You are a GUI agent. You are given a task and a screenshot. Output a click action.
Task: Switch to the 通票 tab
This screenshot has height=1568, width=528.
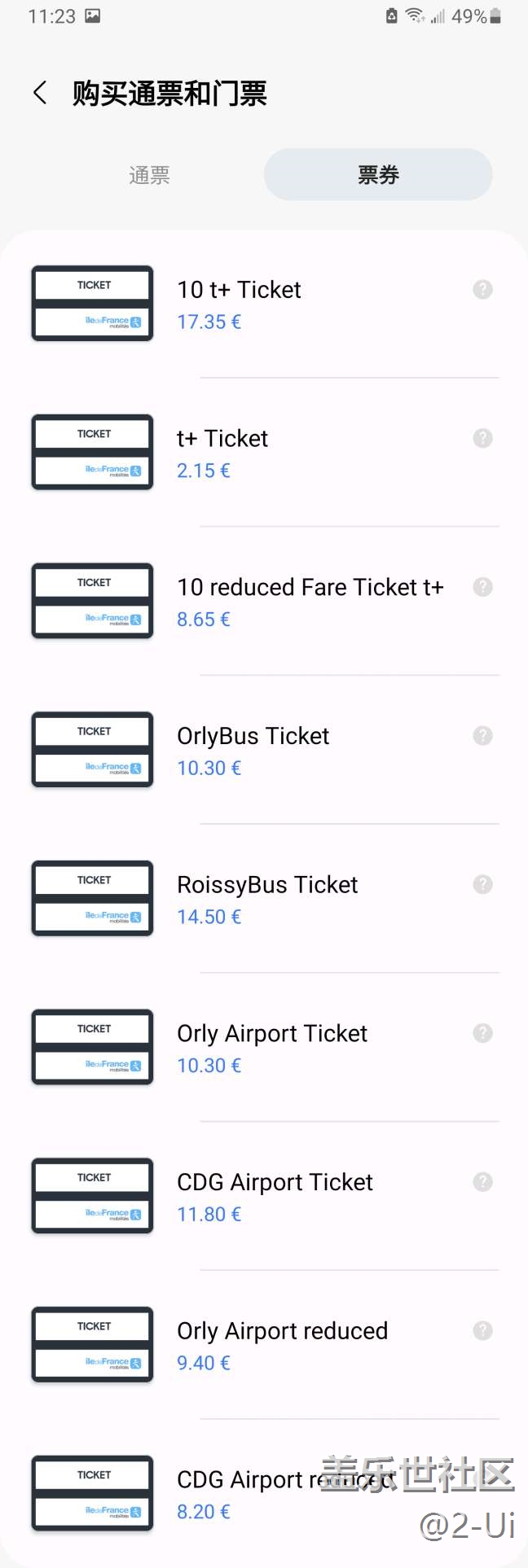pos(149,175)
